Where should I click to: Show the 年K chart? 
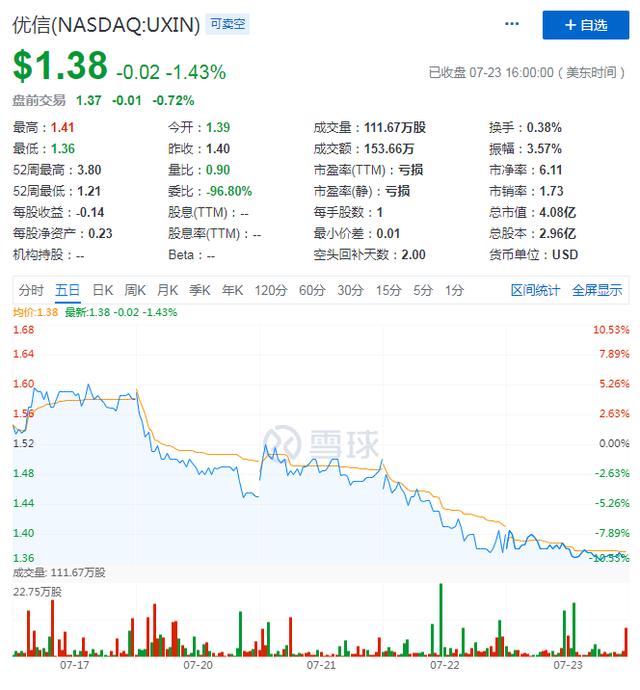coord(231,290)
